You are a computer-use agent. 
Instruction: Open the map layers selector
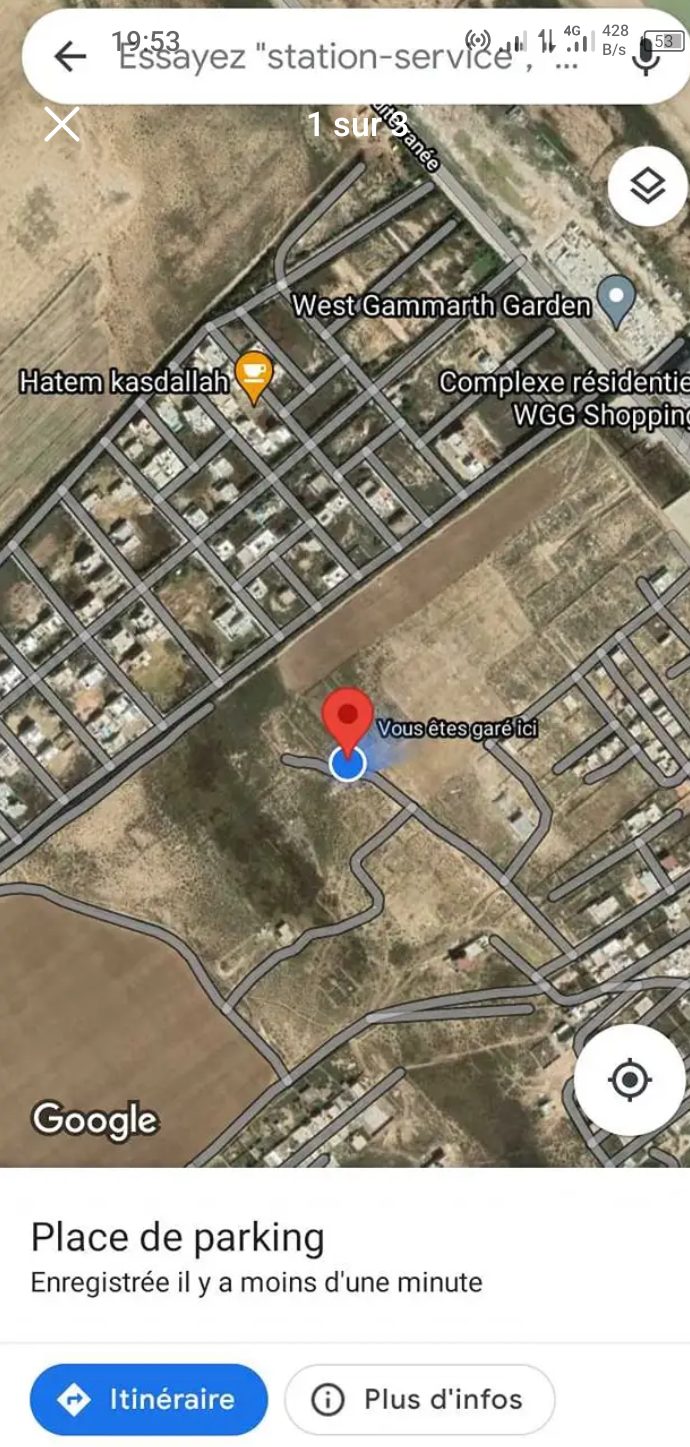pos(648,185)
